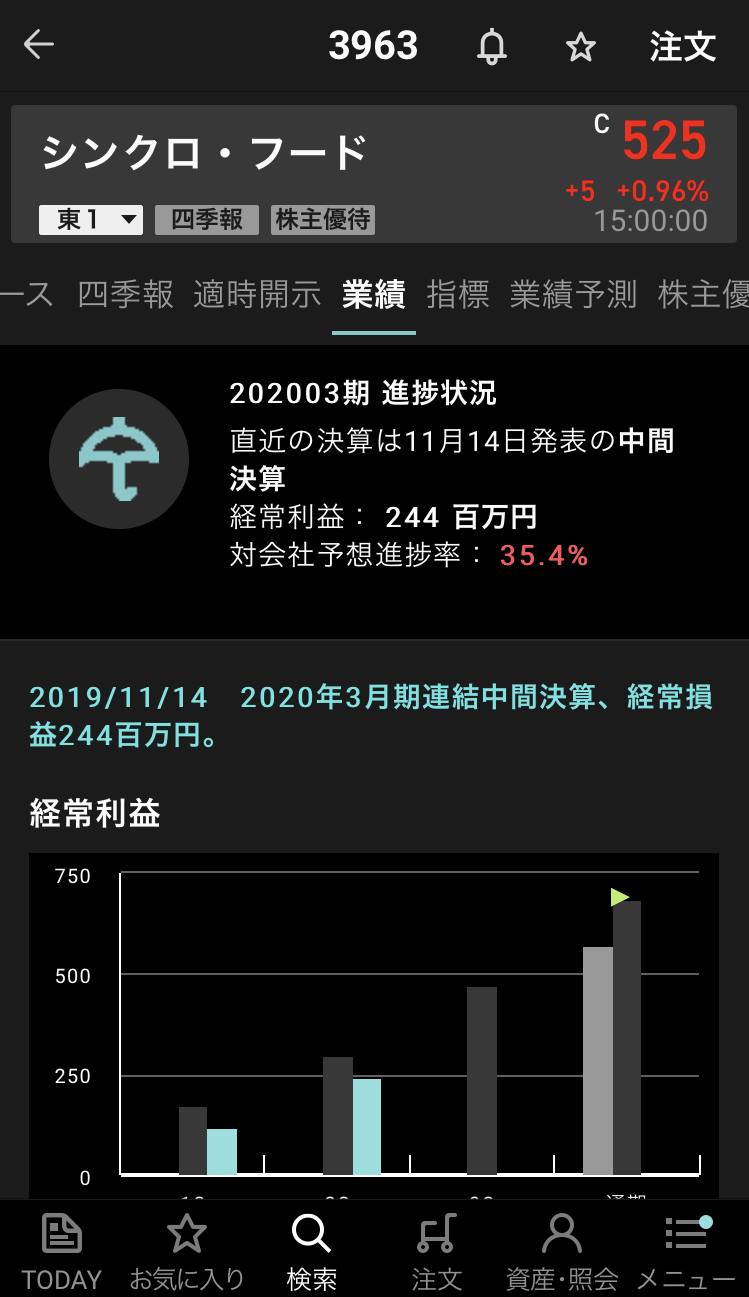The height and width of the screenshot is (1297, 749).
Task: Select the 業績 tab
Action: 373,294
